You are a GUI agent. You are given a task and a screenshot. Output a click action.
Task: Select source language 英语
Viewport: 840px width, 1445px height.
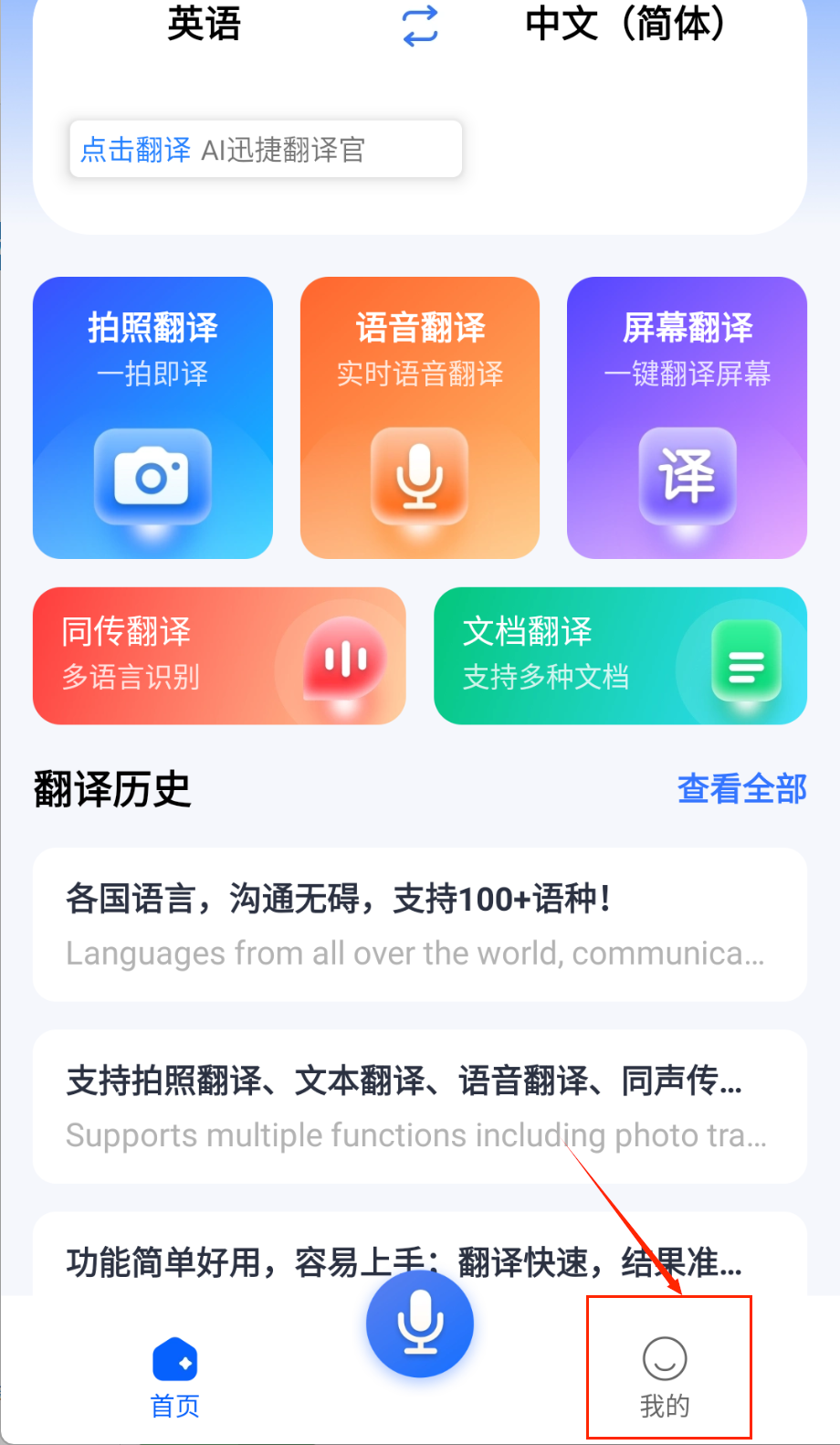click(204, 24)
